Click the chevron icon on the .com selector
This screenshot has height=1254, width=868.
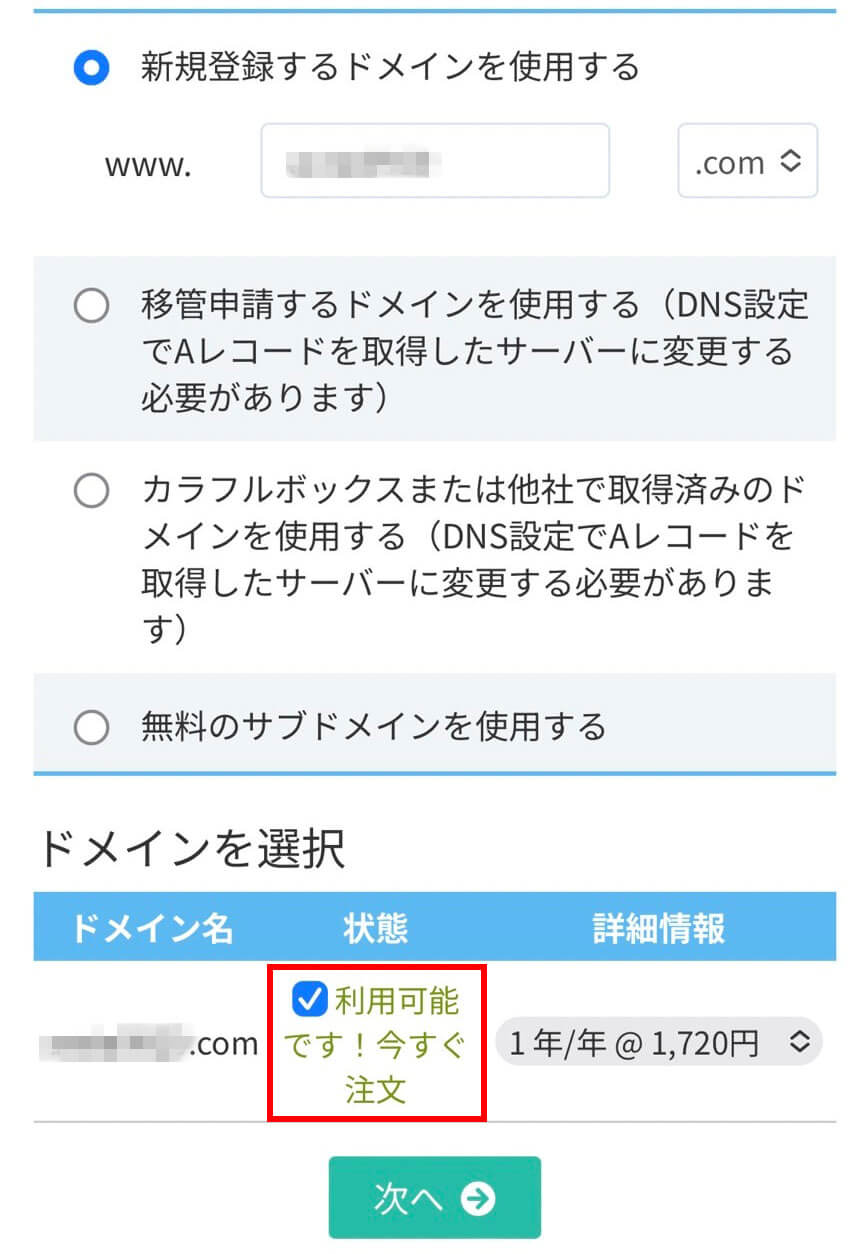click(790, 161)
